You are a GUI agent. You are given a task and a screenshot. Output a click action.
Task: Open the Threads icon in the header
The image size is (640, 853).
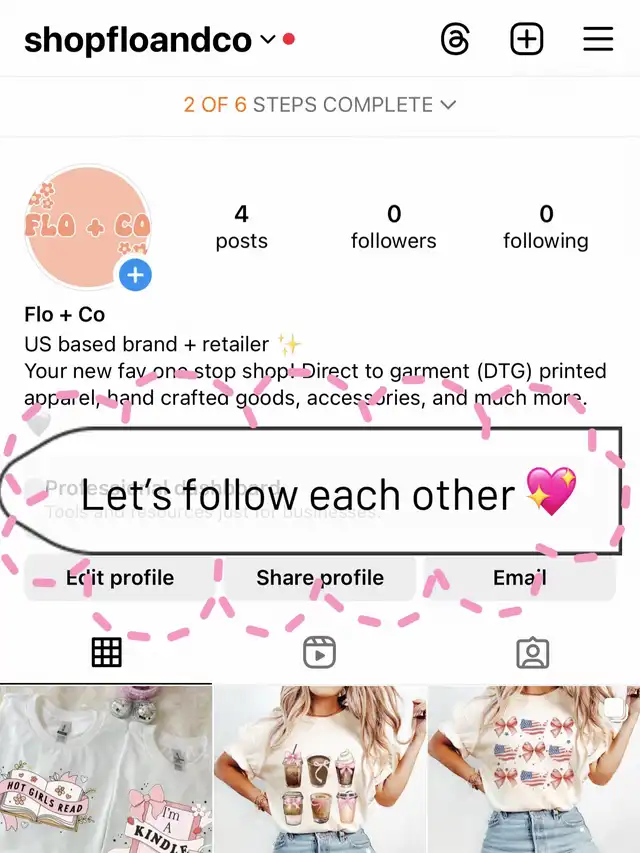tap(456, 40)
